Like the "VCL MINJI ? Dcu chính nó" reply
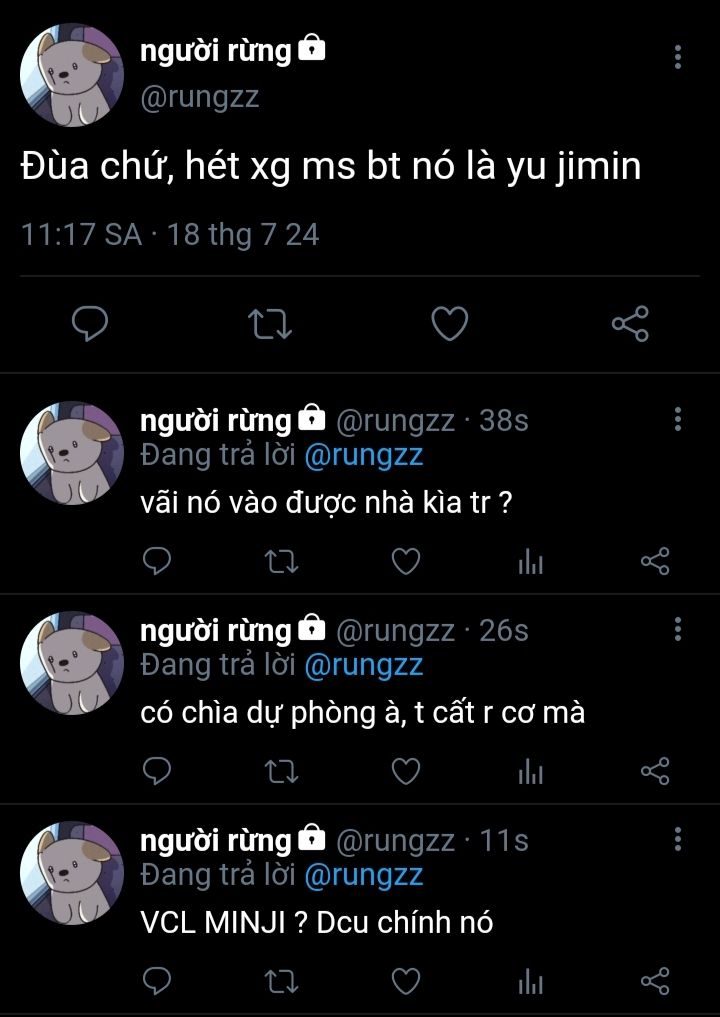This screenshot has width=720, height=1017. tap(405, 981)
